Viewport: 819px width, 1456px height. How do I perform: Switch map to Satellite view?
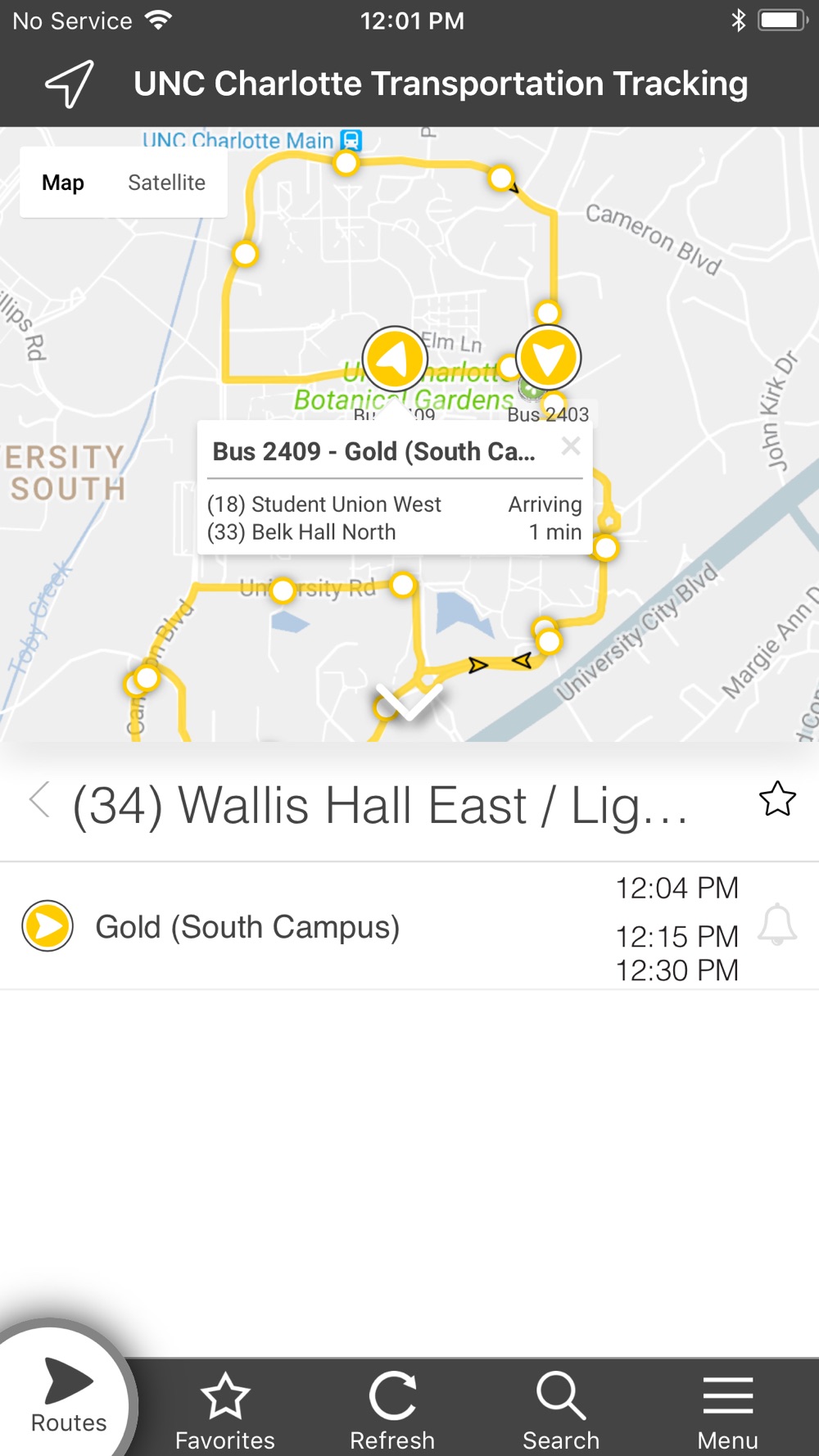tap(166, 183)
